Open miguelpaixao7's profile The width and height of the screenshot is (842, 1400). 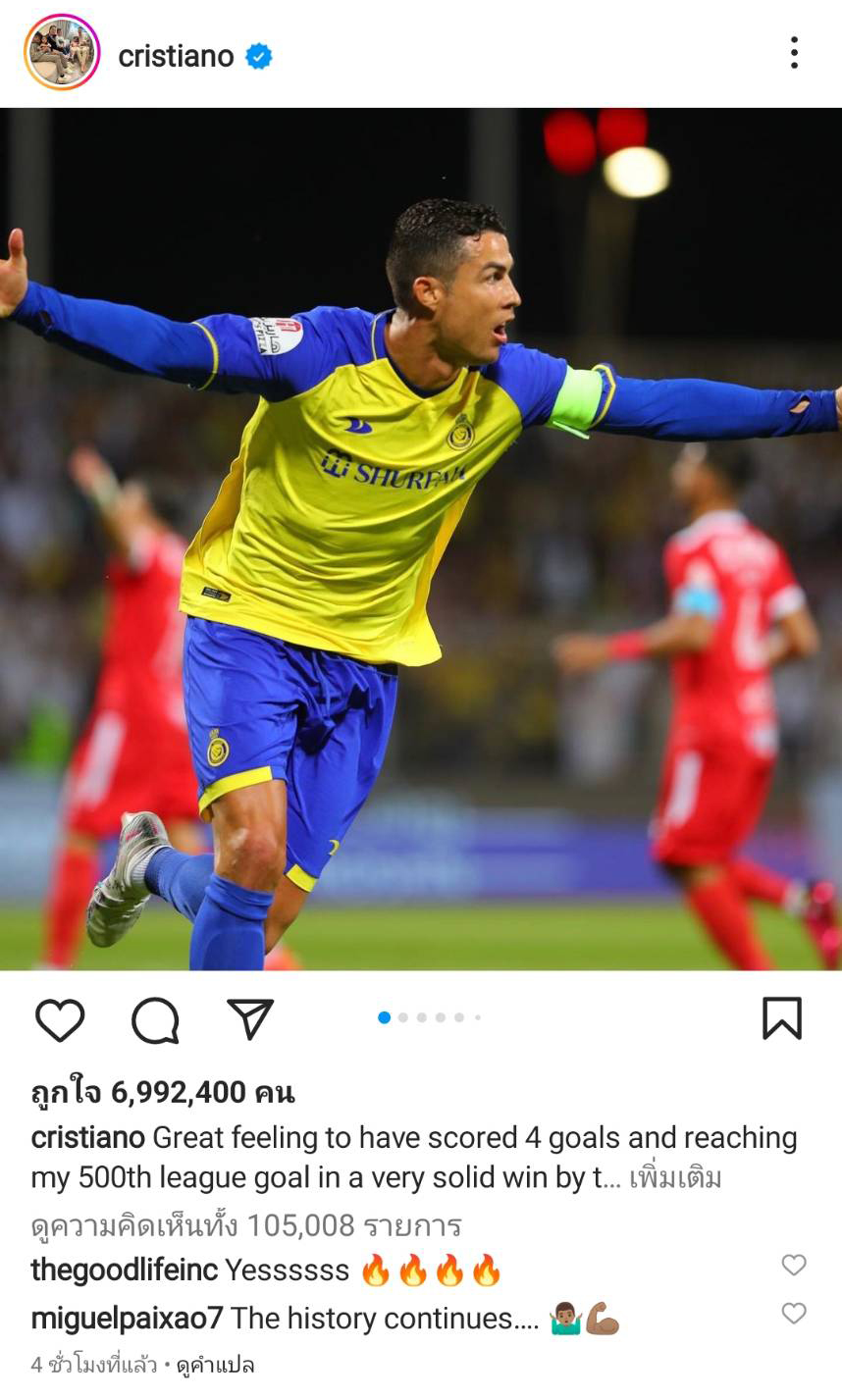(x=127, y=1319)
